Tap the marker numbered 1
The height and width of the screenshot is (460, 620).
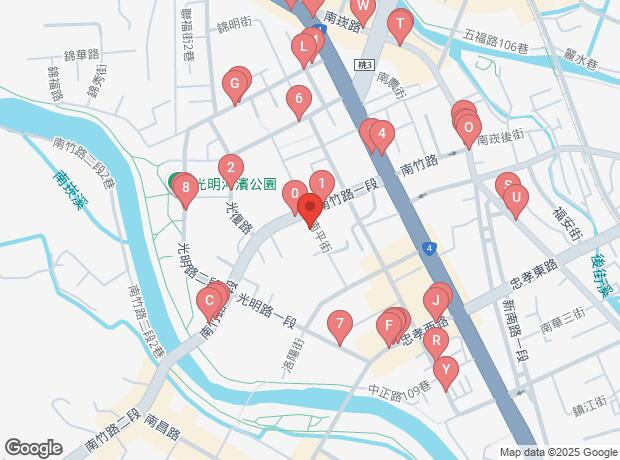click(321, 183)
